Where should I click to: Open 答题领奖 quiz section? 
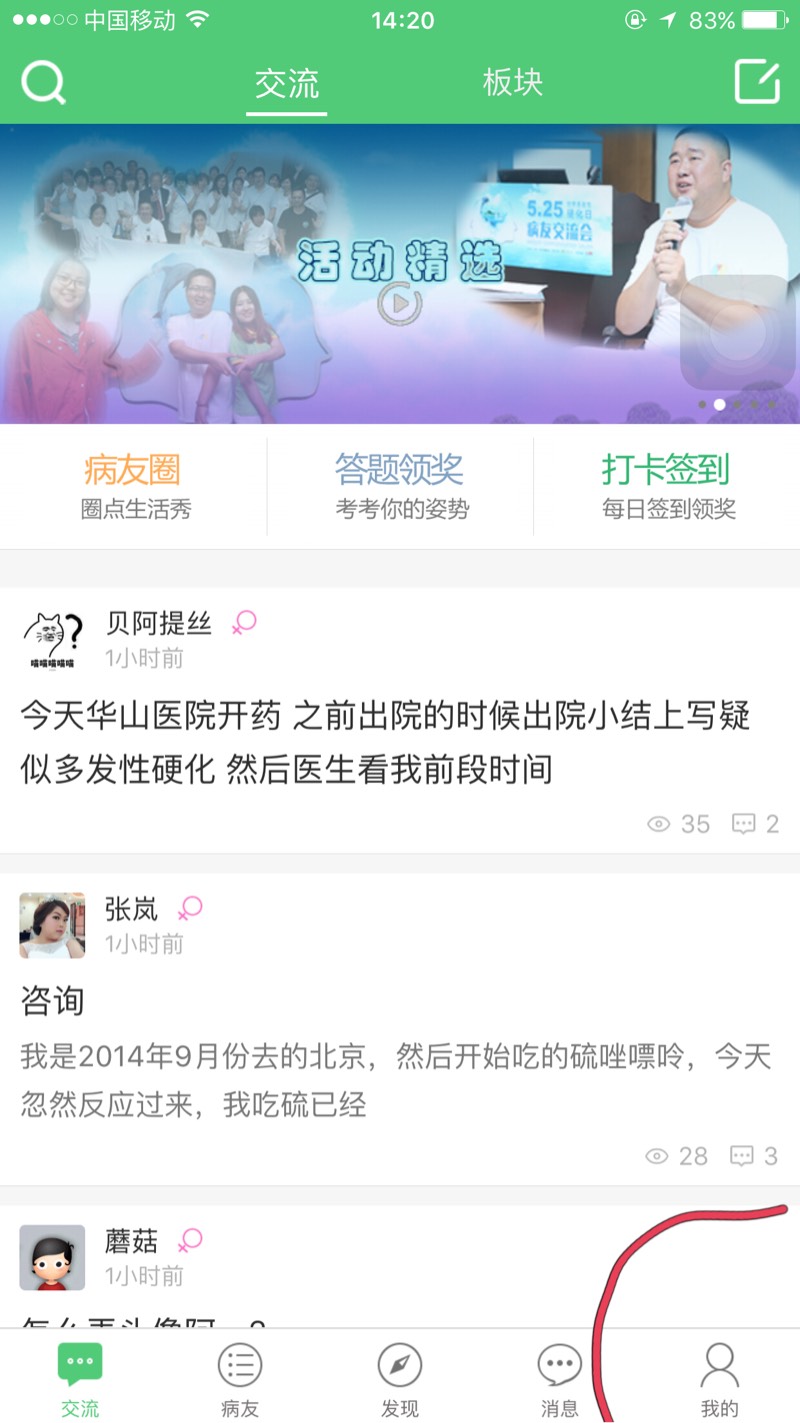[400, 487]
